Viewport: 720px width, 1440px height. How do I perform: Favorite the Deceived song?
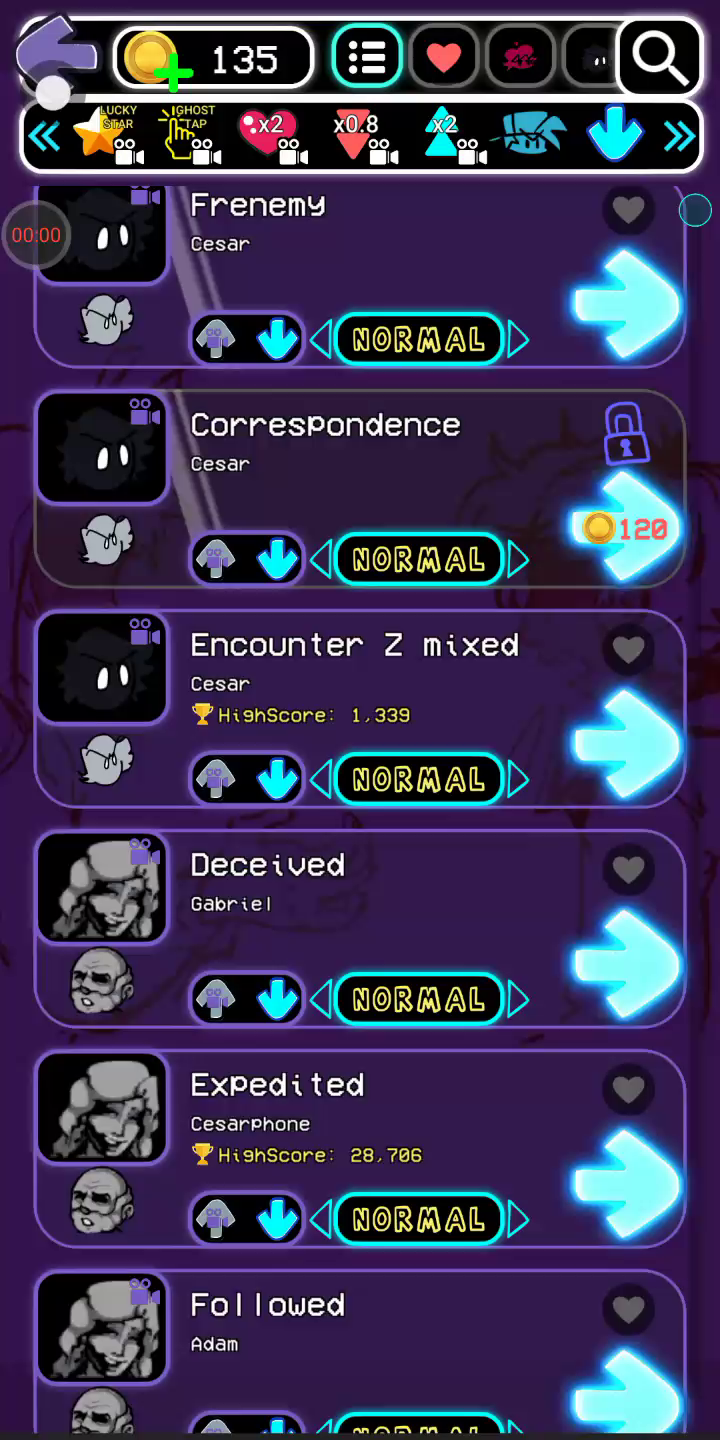[628, 870]
